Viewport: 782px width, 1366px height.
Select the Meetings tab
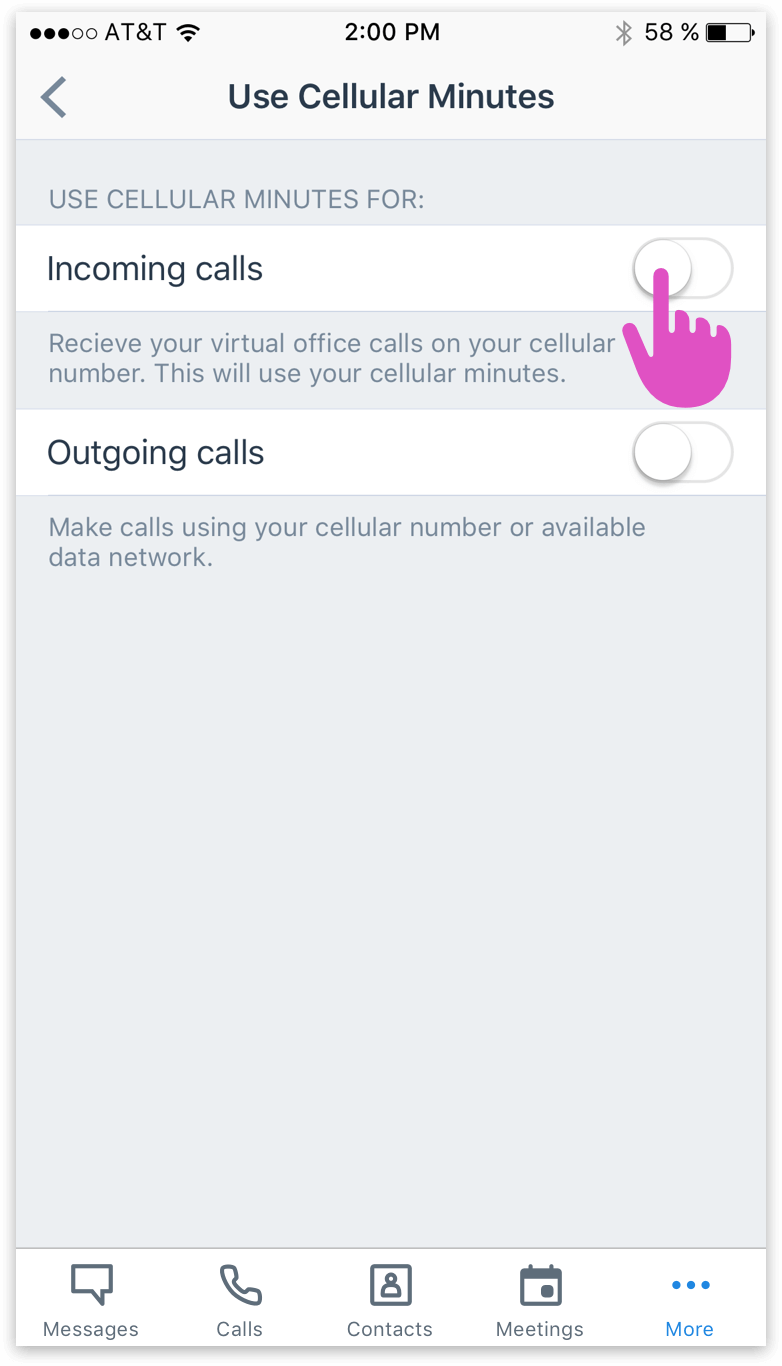point(540,1299)
